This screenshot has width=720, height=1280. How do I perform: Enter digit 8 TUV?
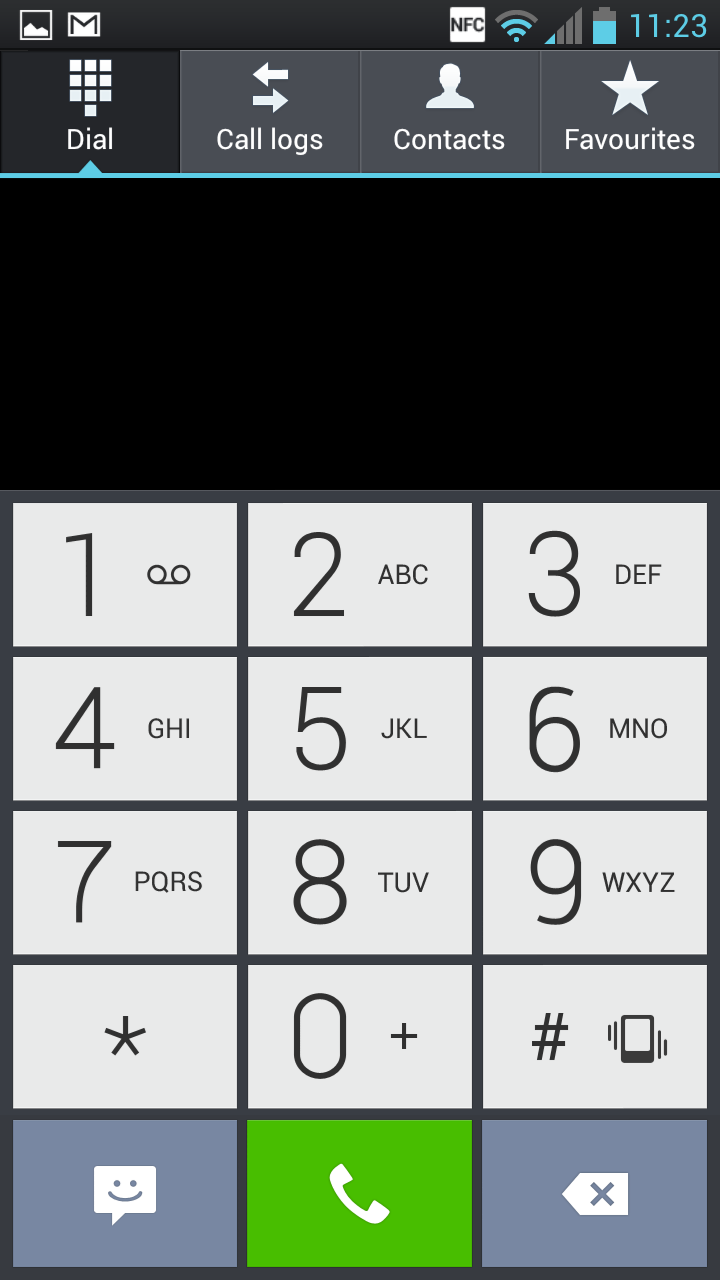point(360,882)
